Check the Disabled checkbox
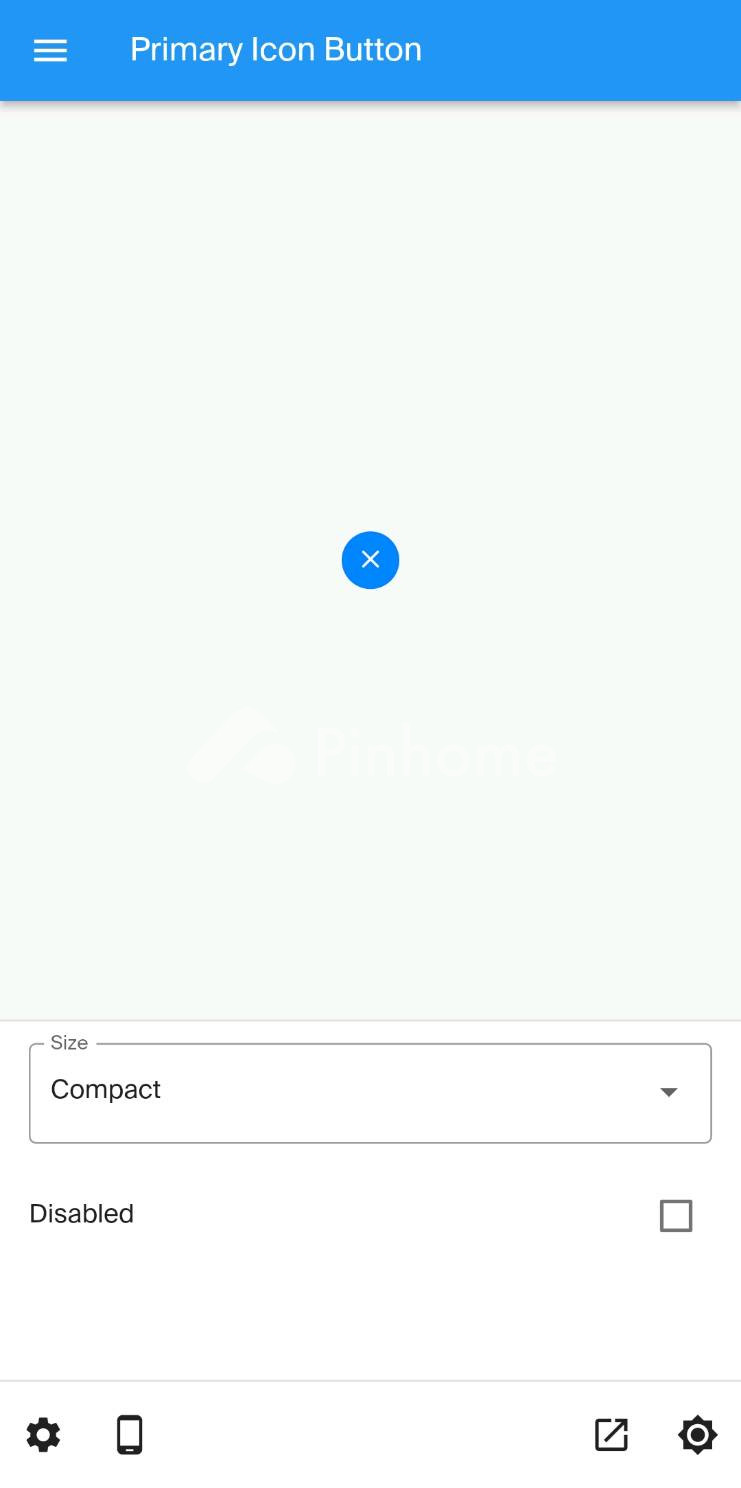 (676, 1215)
